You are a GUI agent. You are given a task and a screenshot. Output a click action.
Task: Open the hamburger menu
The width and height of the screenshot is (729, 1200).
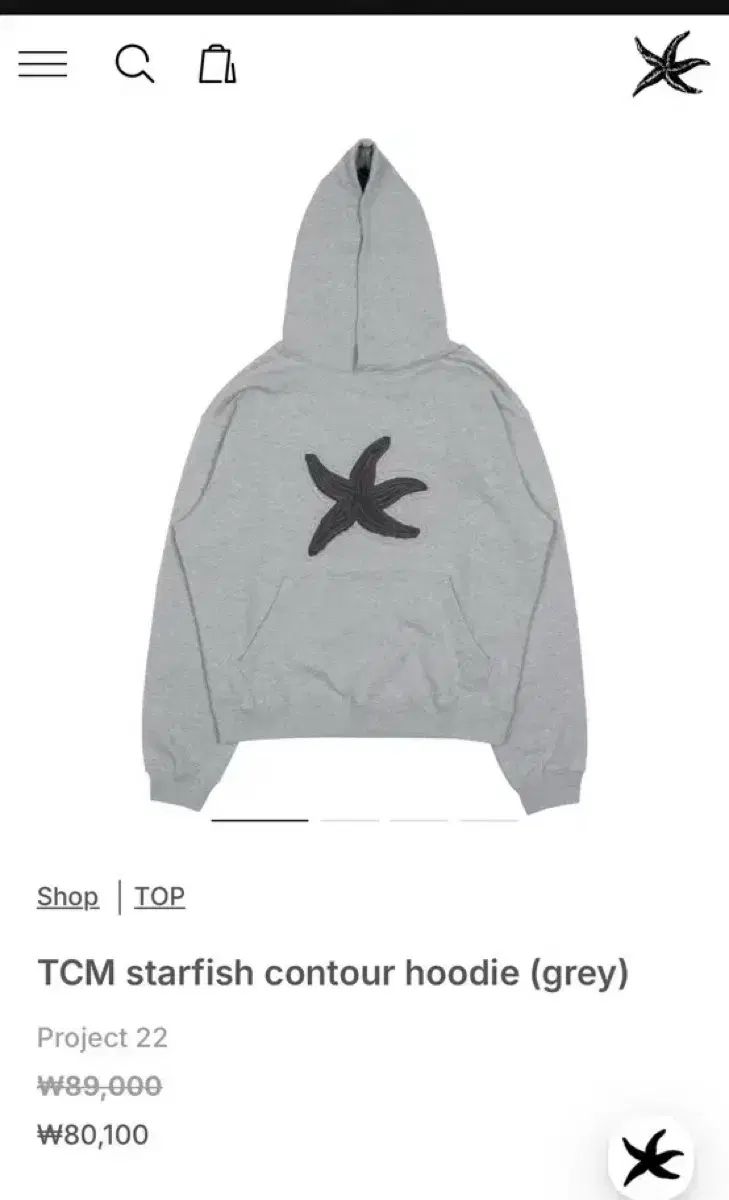point(42,65)
